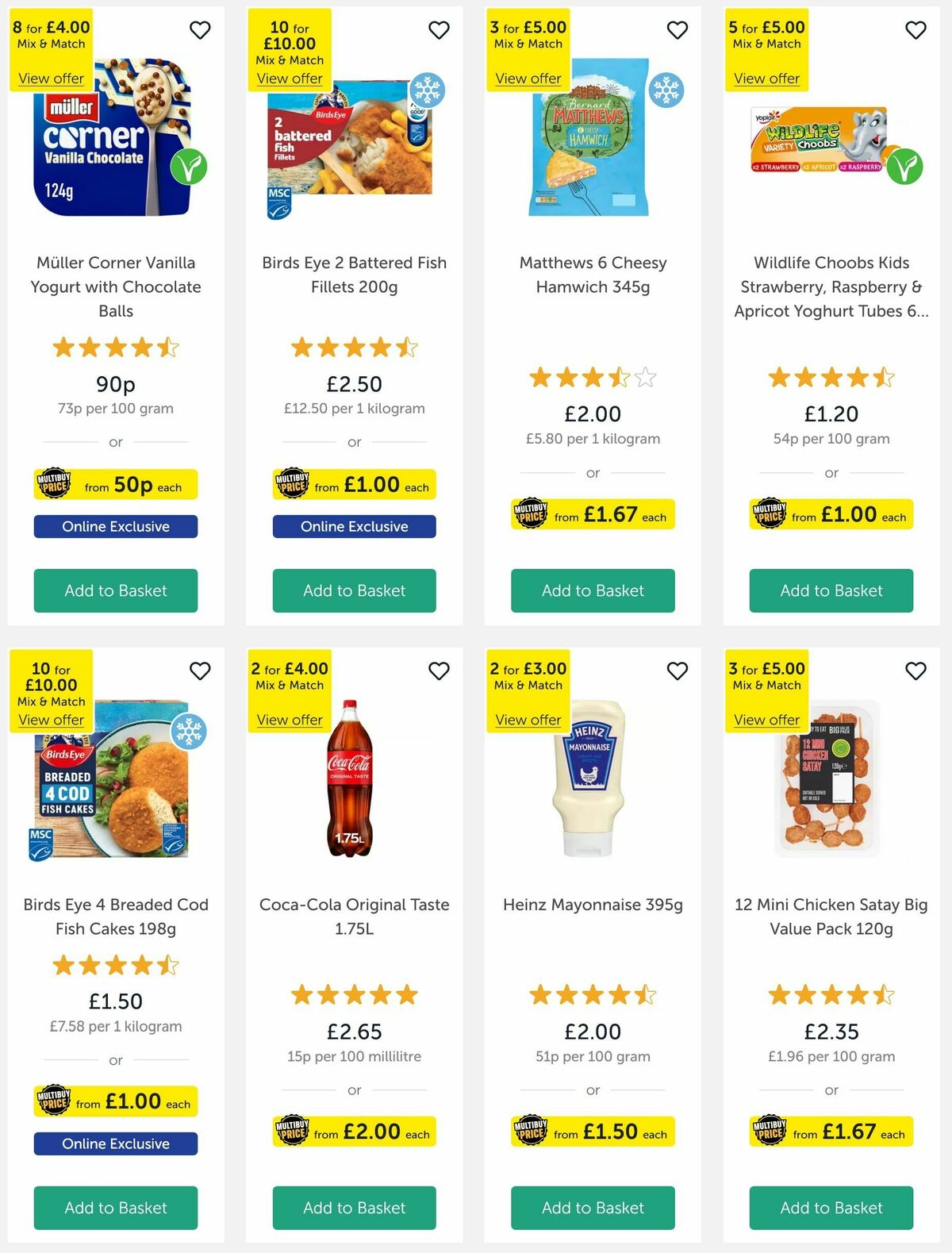
Task: Click the Multibuy Price badge under Wildlife Choobs
Action: click(x=831, y=514)
